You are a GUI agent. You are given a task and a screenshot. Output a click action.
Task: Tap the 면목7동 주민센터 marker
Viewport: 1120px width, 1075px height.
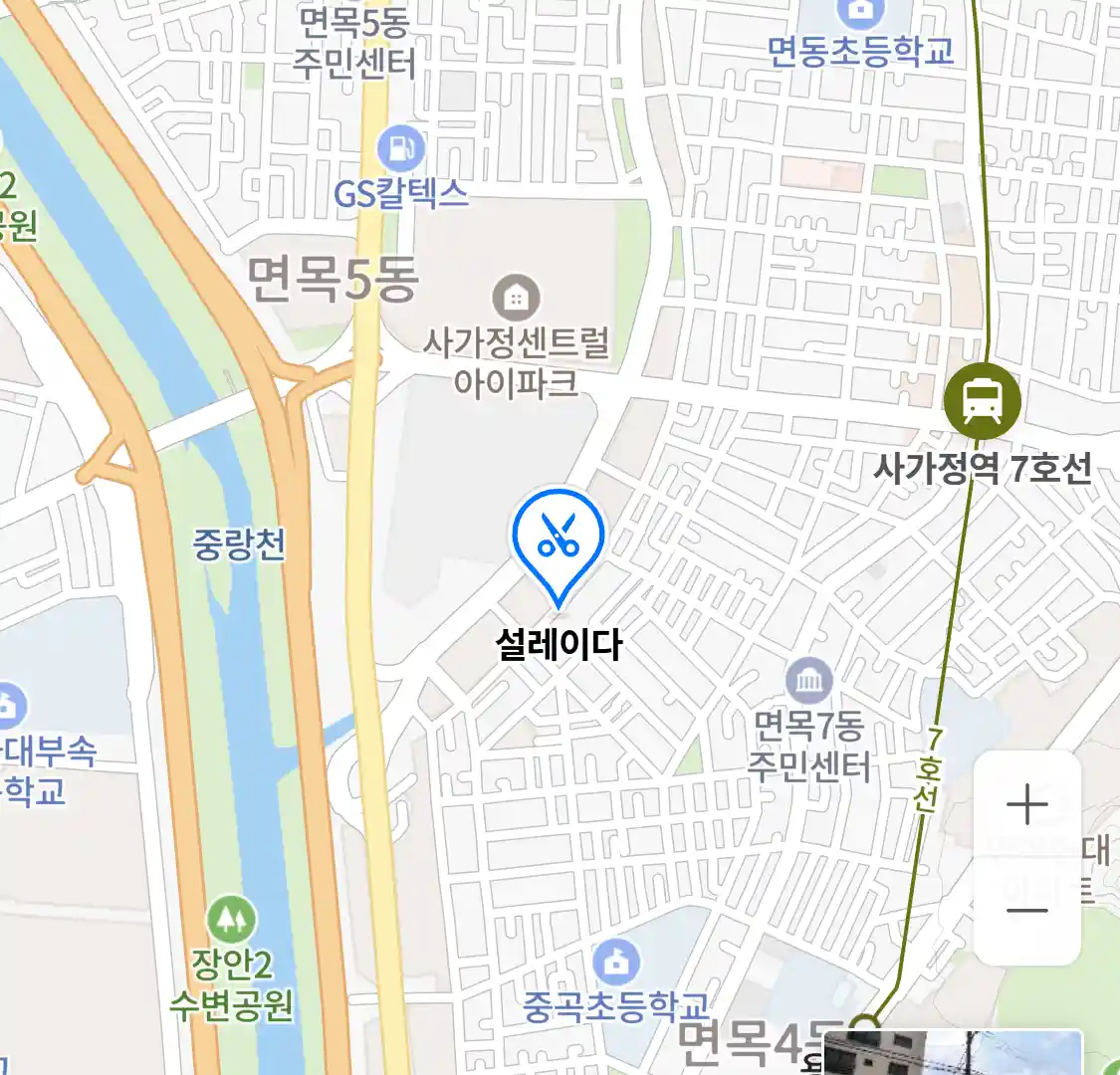pyautogui.click(x=809, y=681)
